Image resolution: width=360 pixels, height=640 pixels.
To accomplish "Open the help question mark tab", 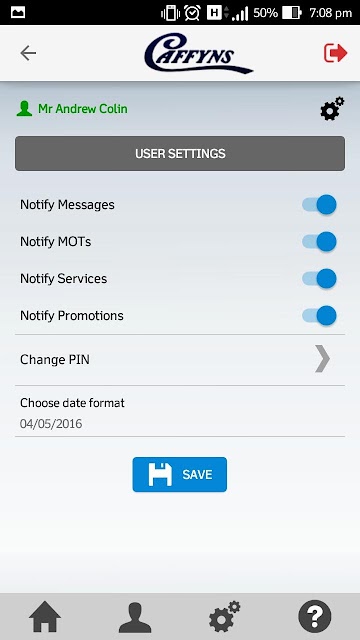I will pyautogui.click(x=315, y=616).
